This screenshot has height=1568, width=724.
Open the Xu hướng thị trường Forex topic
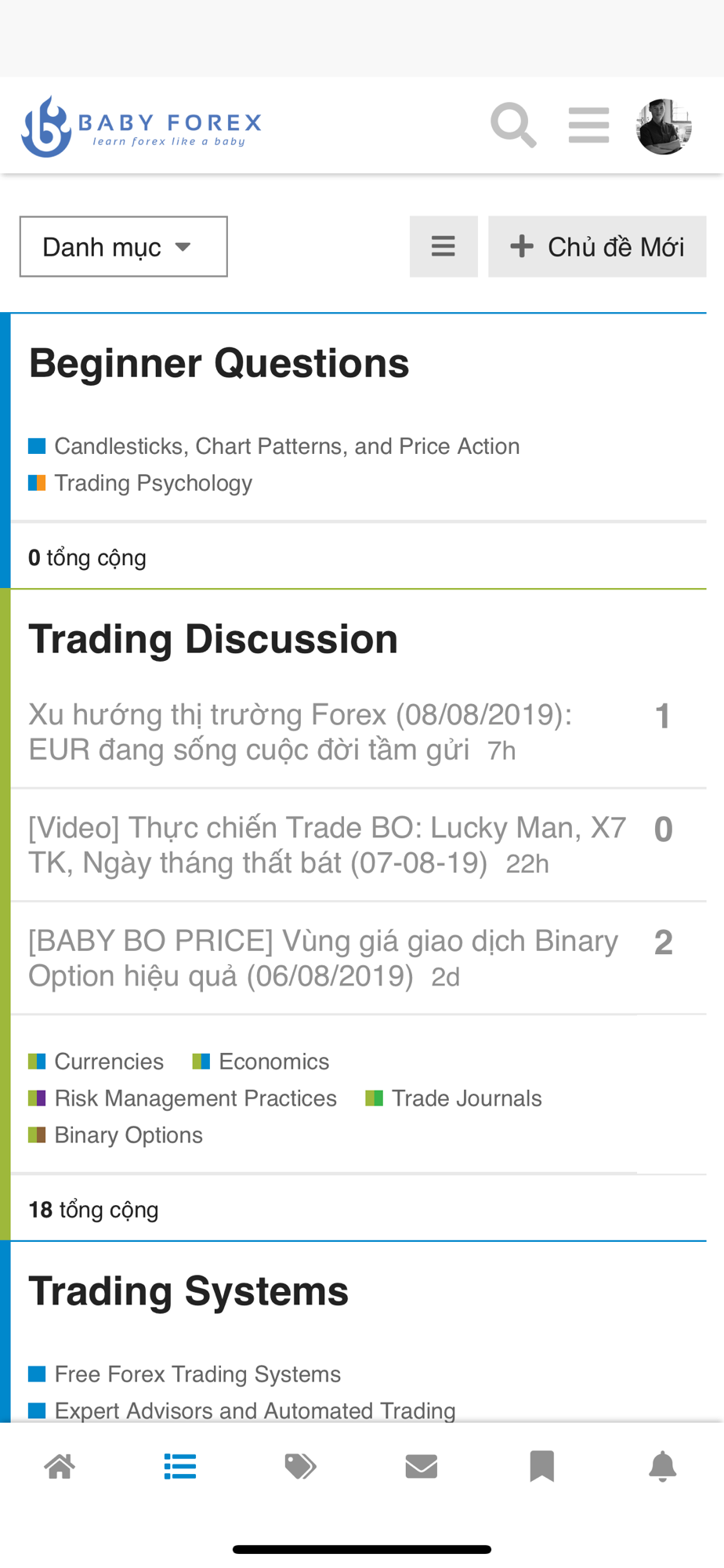pos(300,731)
